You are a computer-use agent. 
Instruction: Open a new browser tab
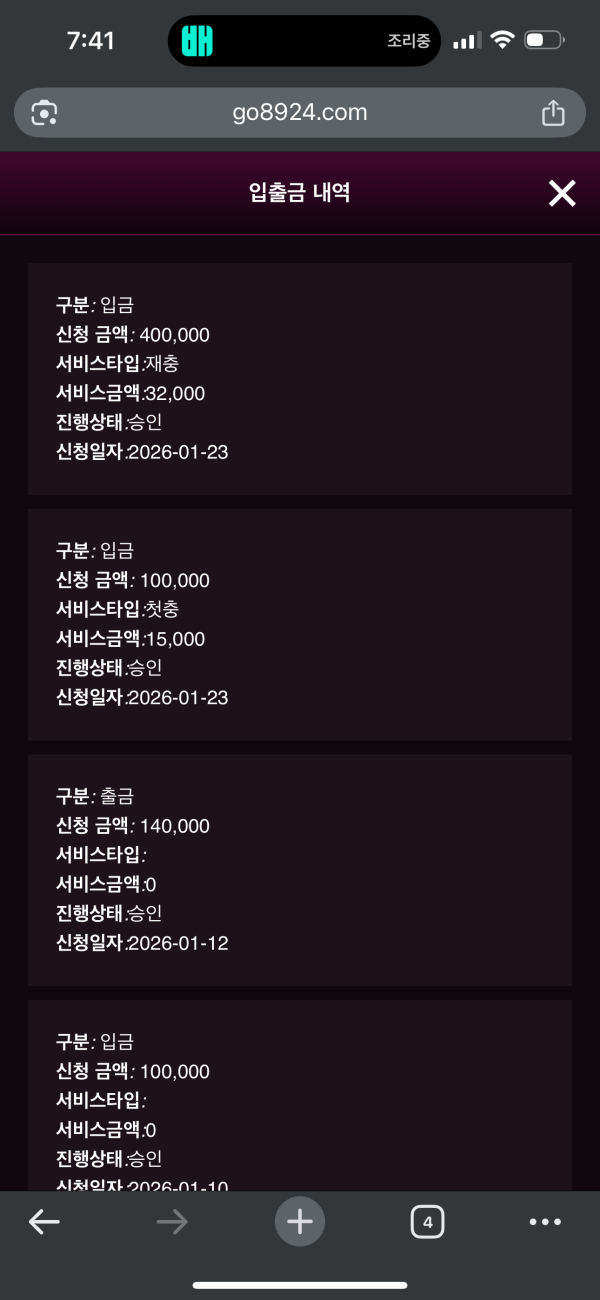300,1221
